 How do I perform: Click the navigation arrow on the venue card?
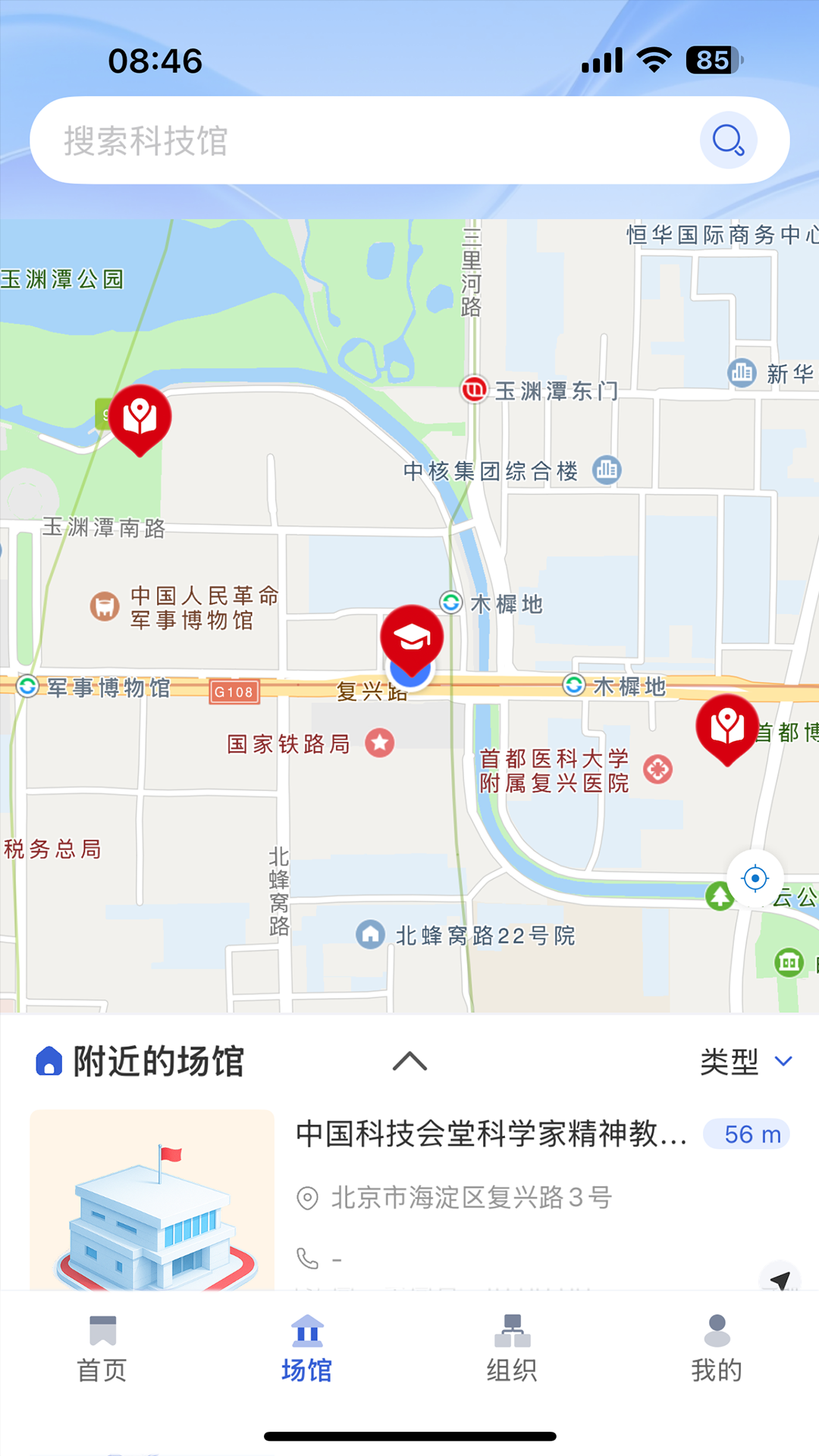click(x=779, y=1280)
